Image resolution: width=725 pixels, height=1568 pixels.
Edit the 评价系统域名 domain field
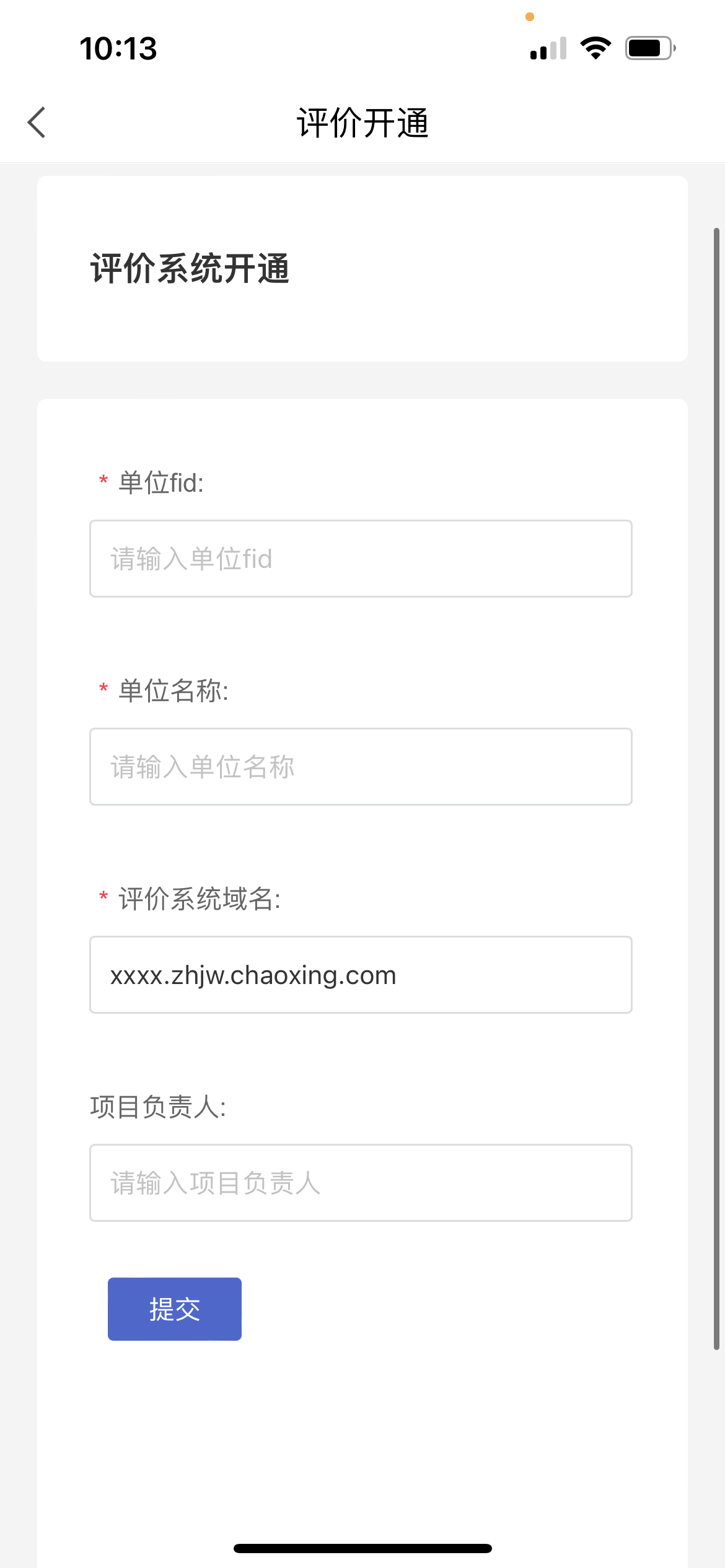click(361, 975)
